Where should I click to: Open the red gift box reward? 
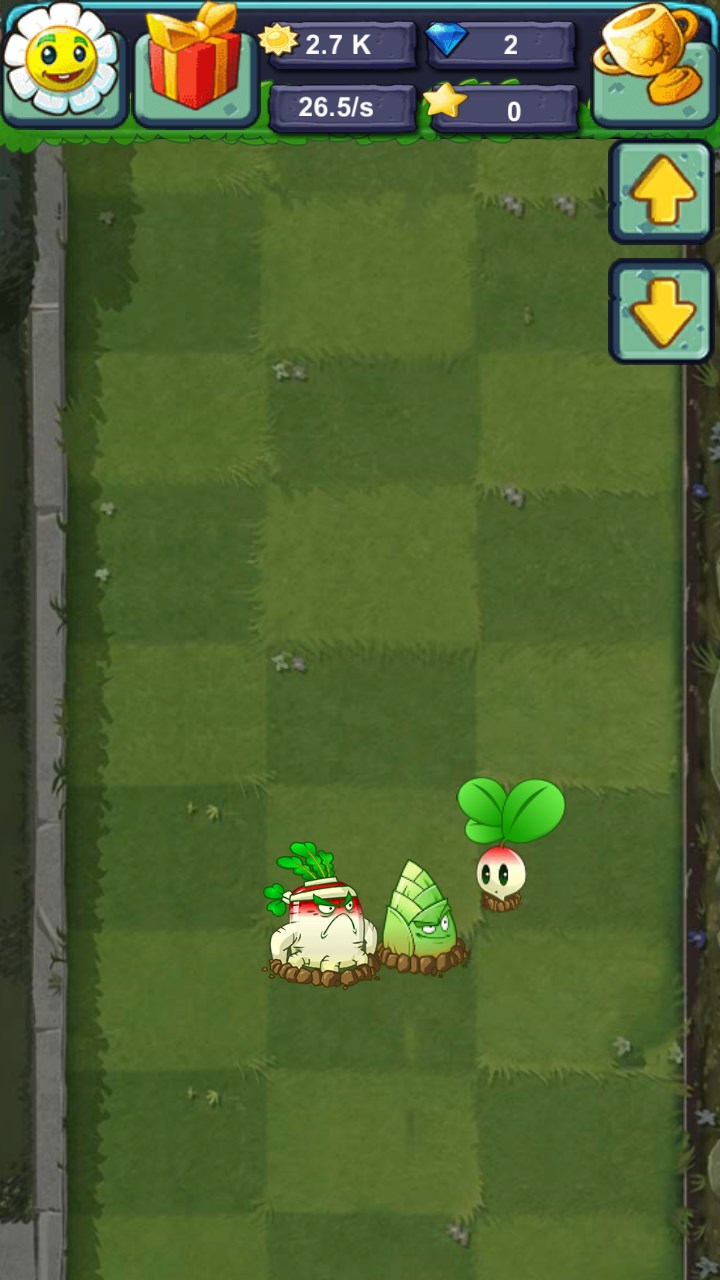(195, 62)
